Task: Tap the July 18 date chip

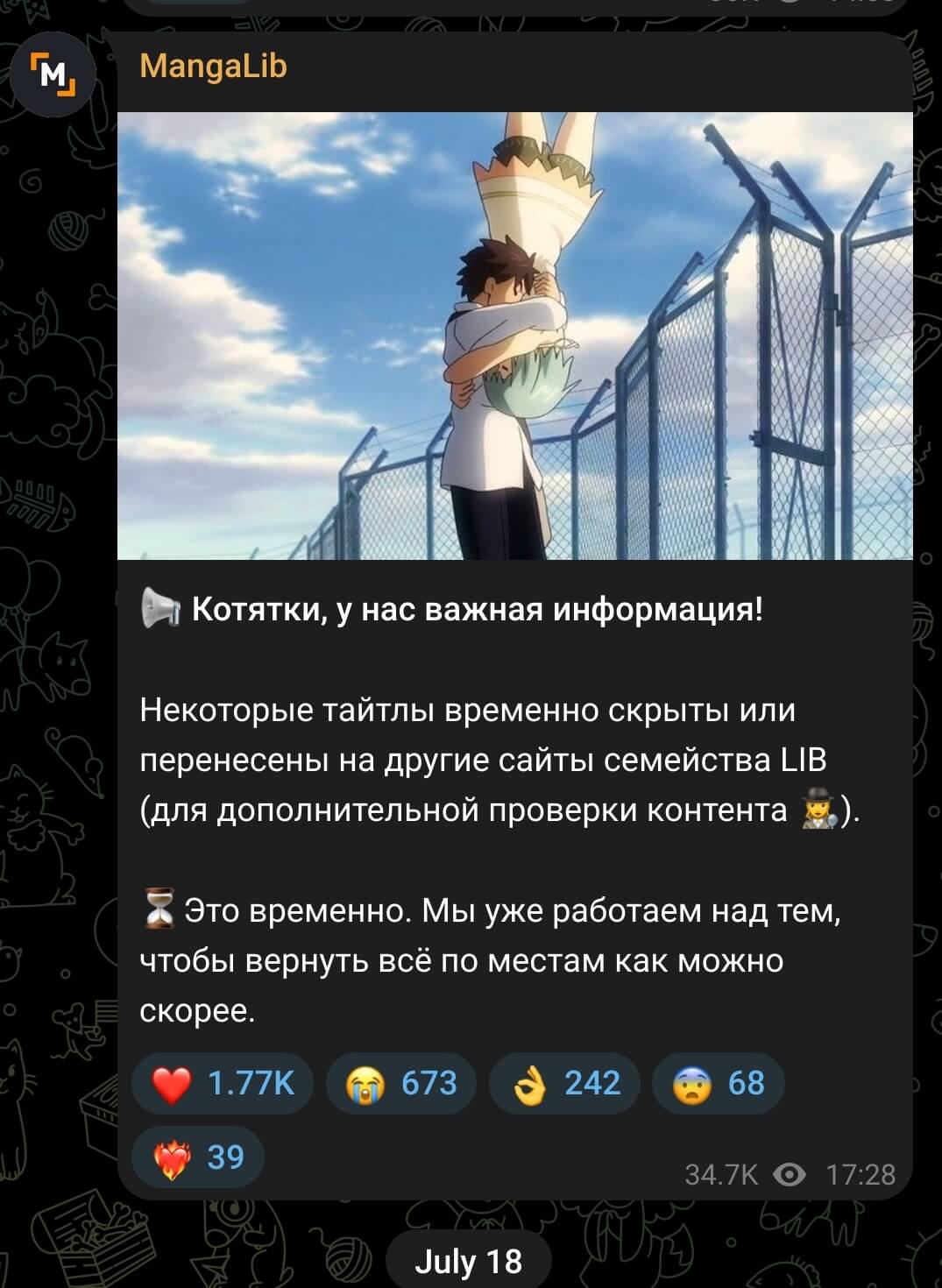Action: point(468,1261)
